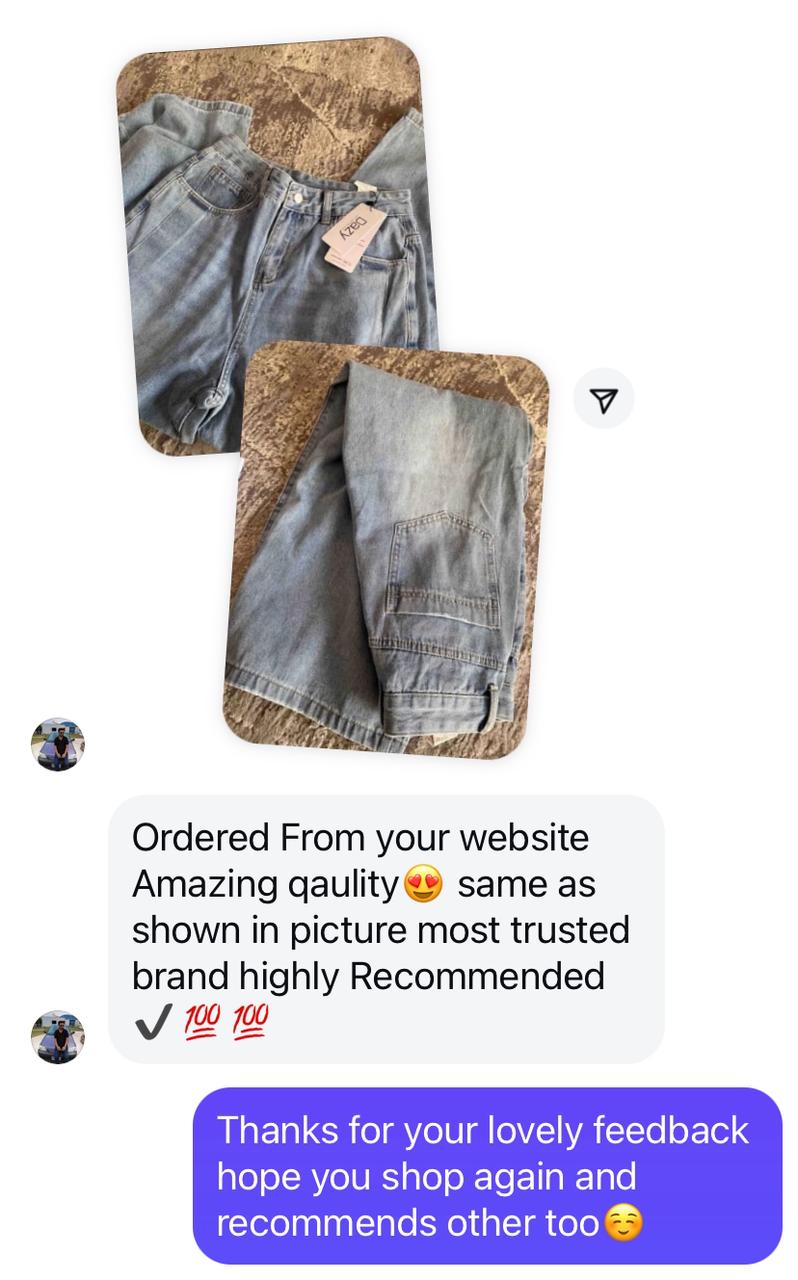Open sender's profile picture beside 'Ordered From your website' message
Viewport: 798px width, 1280px height.
pyautogui.click(x=58, y=1036)
